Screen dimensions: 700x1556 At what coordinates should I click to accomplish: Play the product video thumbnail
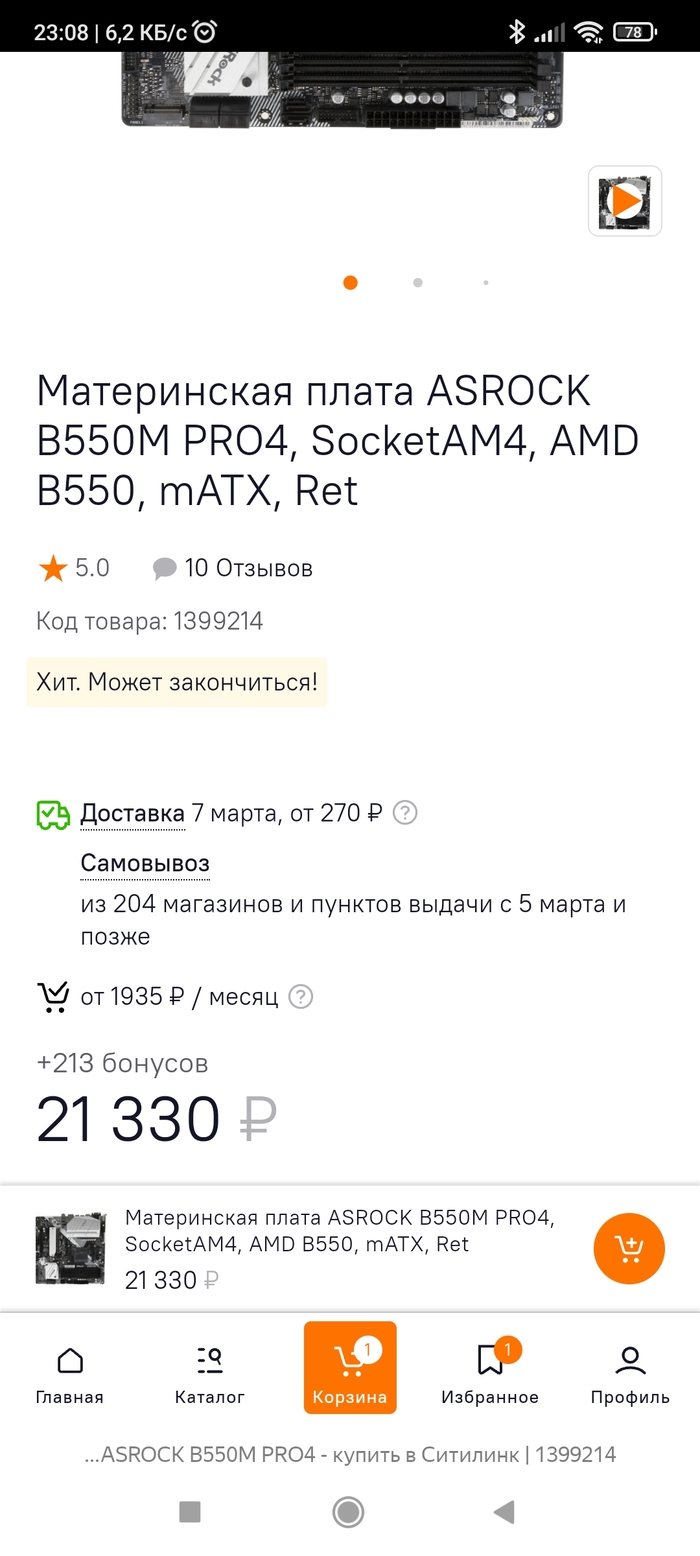[x=625, y=201]
